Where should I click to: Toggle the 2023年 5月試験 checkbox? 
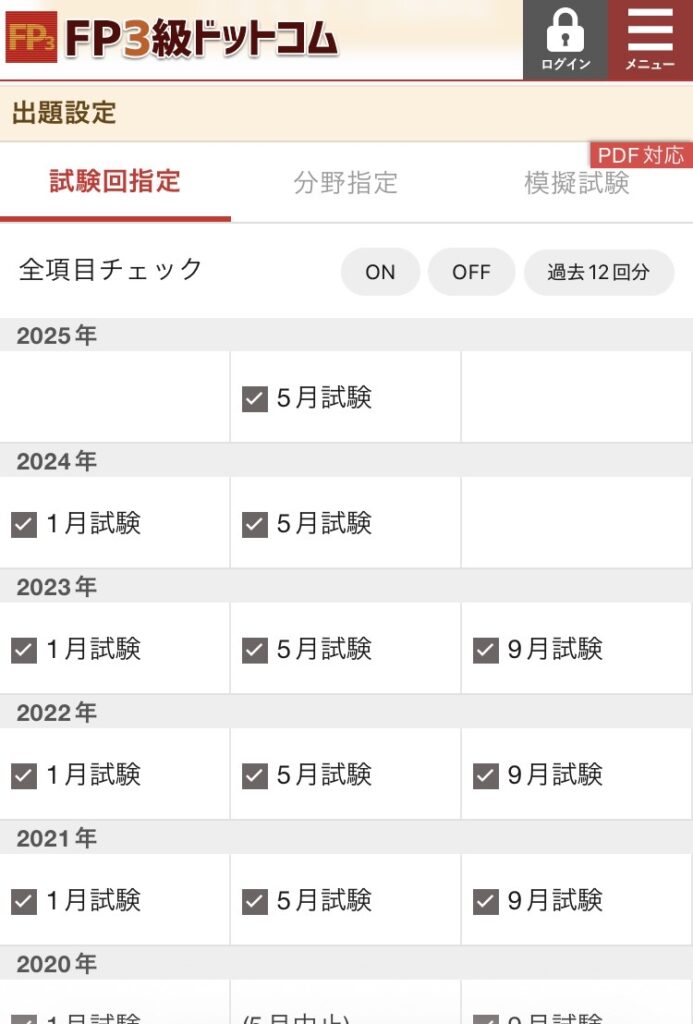point(255,650)
